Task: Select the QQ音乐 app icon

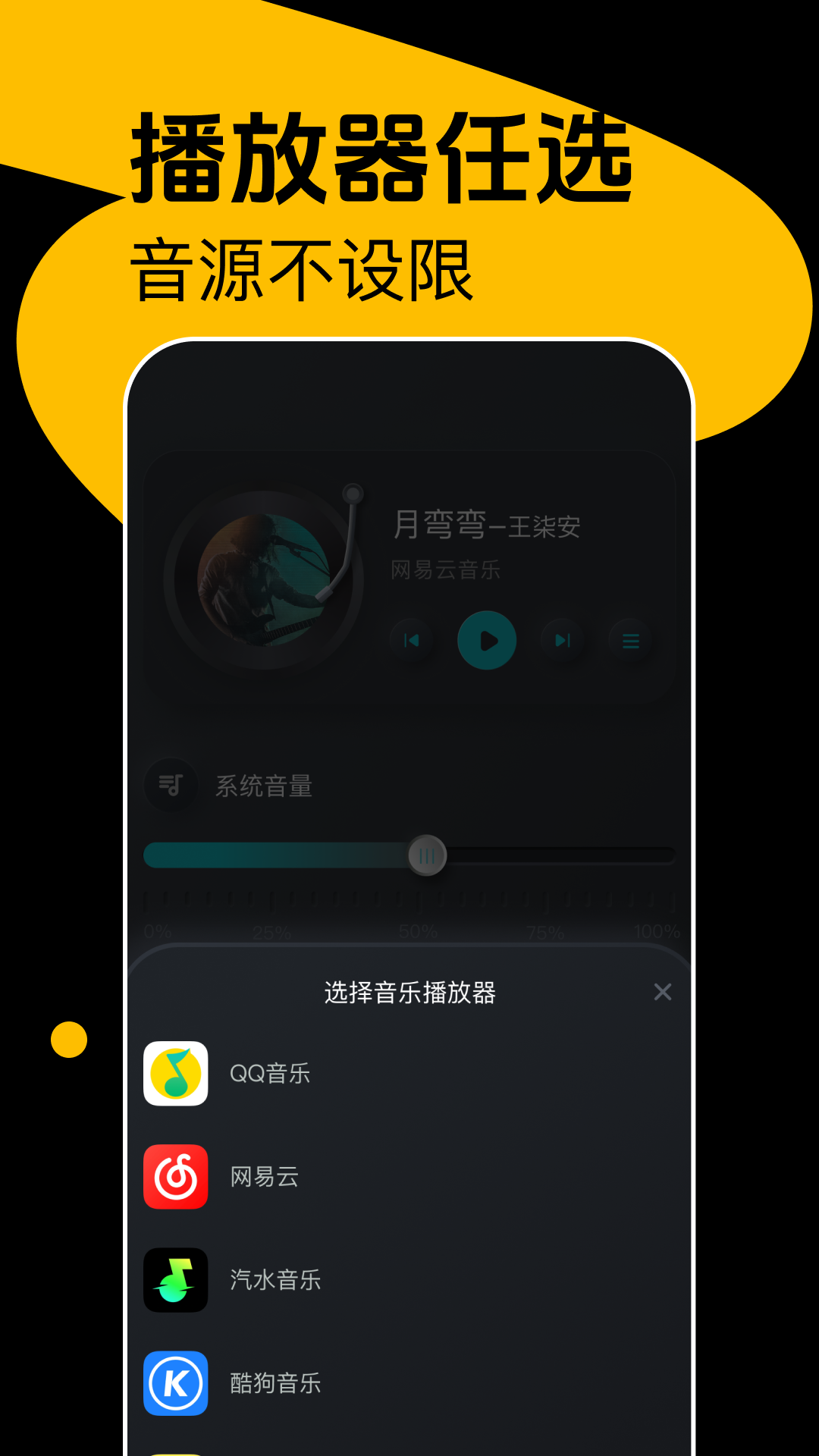Action: pos(175,1072)
